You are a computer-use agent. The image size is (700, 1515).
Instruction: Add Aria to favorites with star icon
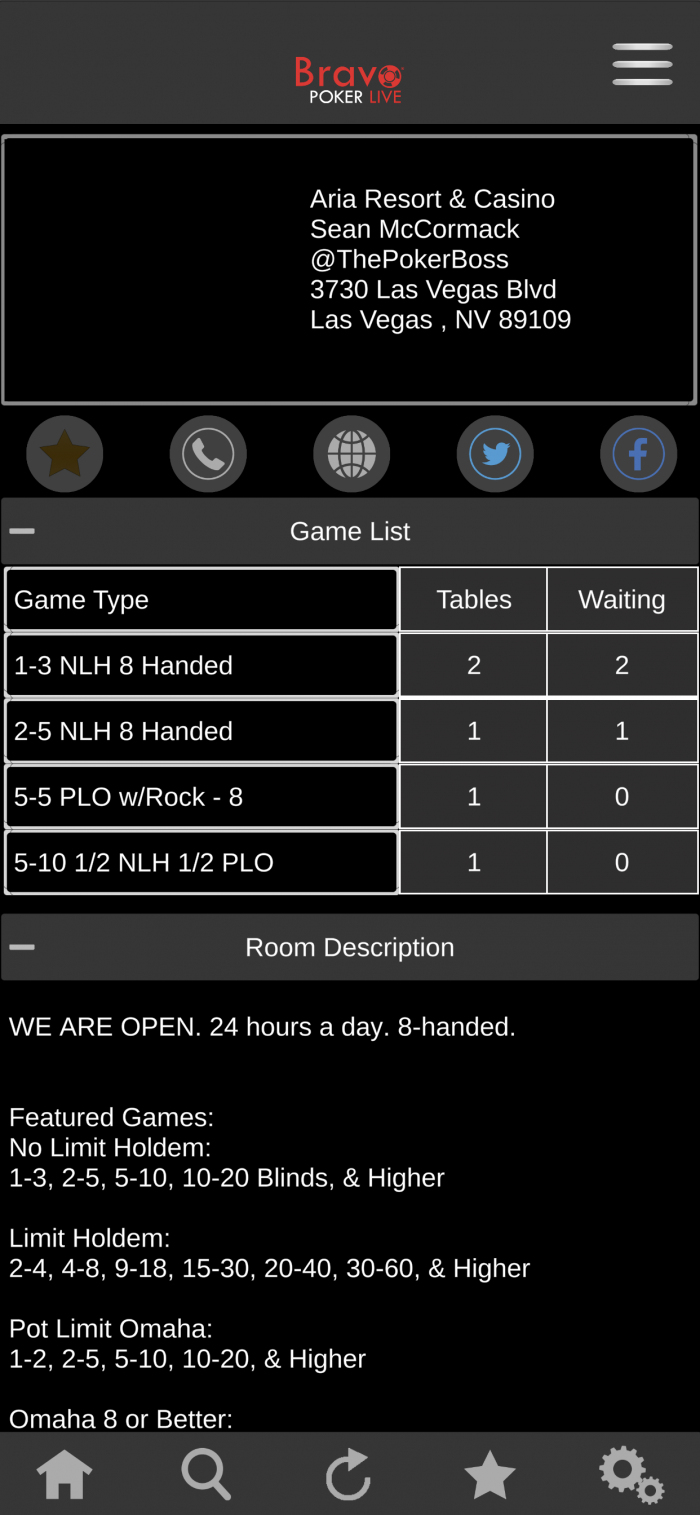[x=65, y=454]
